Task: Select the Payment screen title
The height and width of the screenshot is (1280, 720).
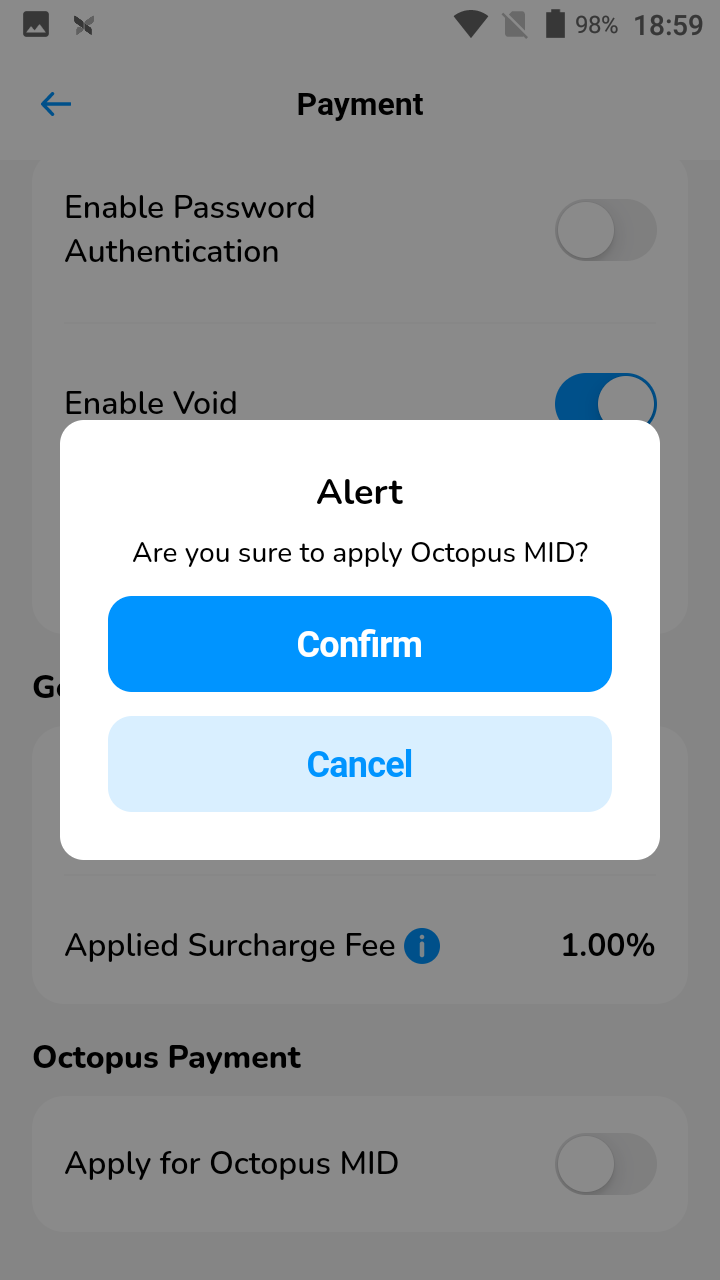Action: coord(360,104)
